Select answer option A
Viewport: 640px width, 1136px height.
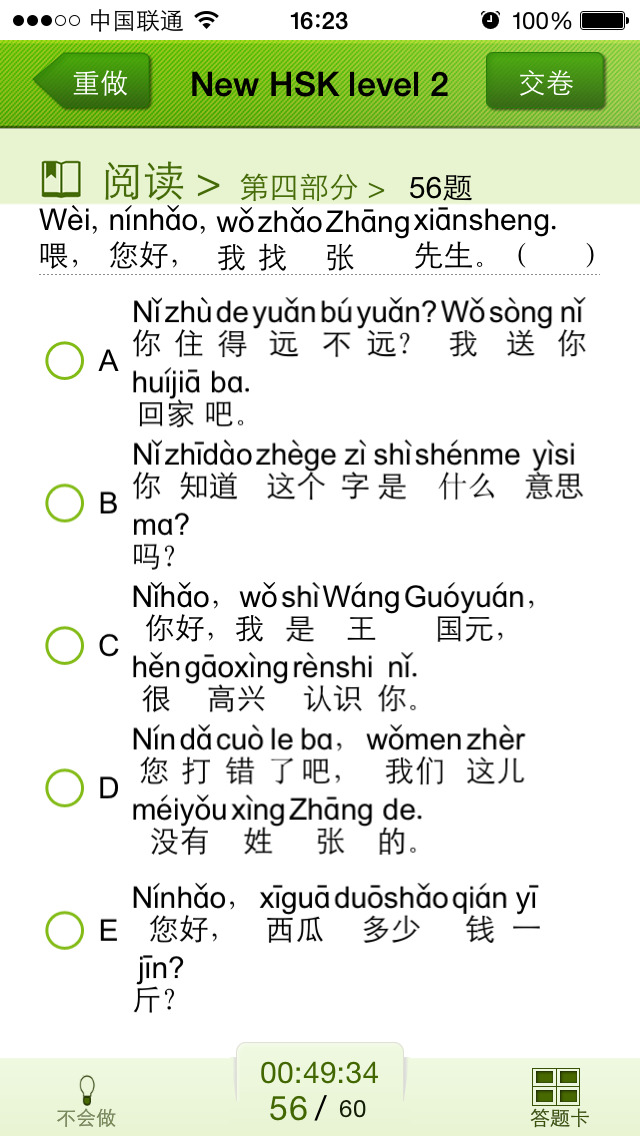coord(65,361)
